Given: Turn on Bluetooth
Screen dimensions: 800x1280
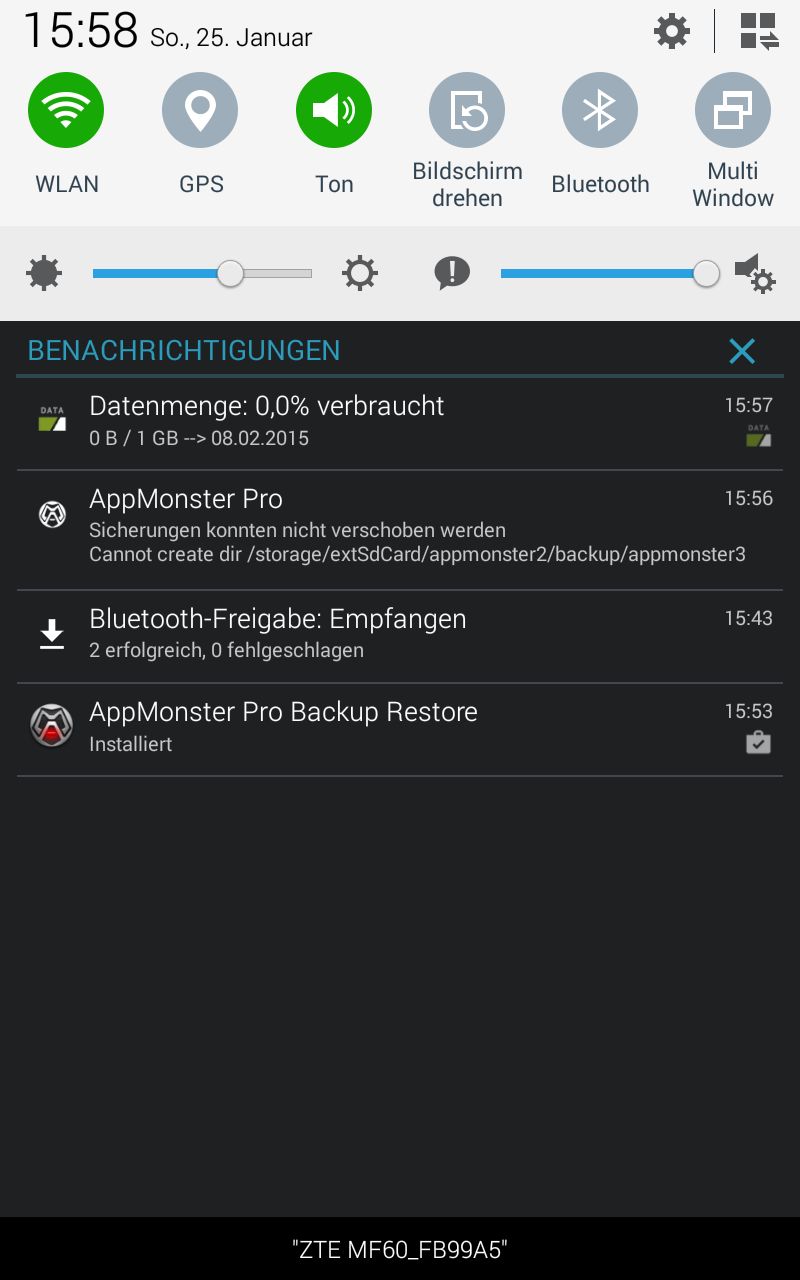Looking at the screenshot, I should [600, 110].
